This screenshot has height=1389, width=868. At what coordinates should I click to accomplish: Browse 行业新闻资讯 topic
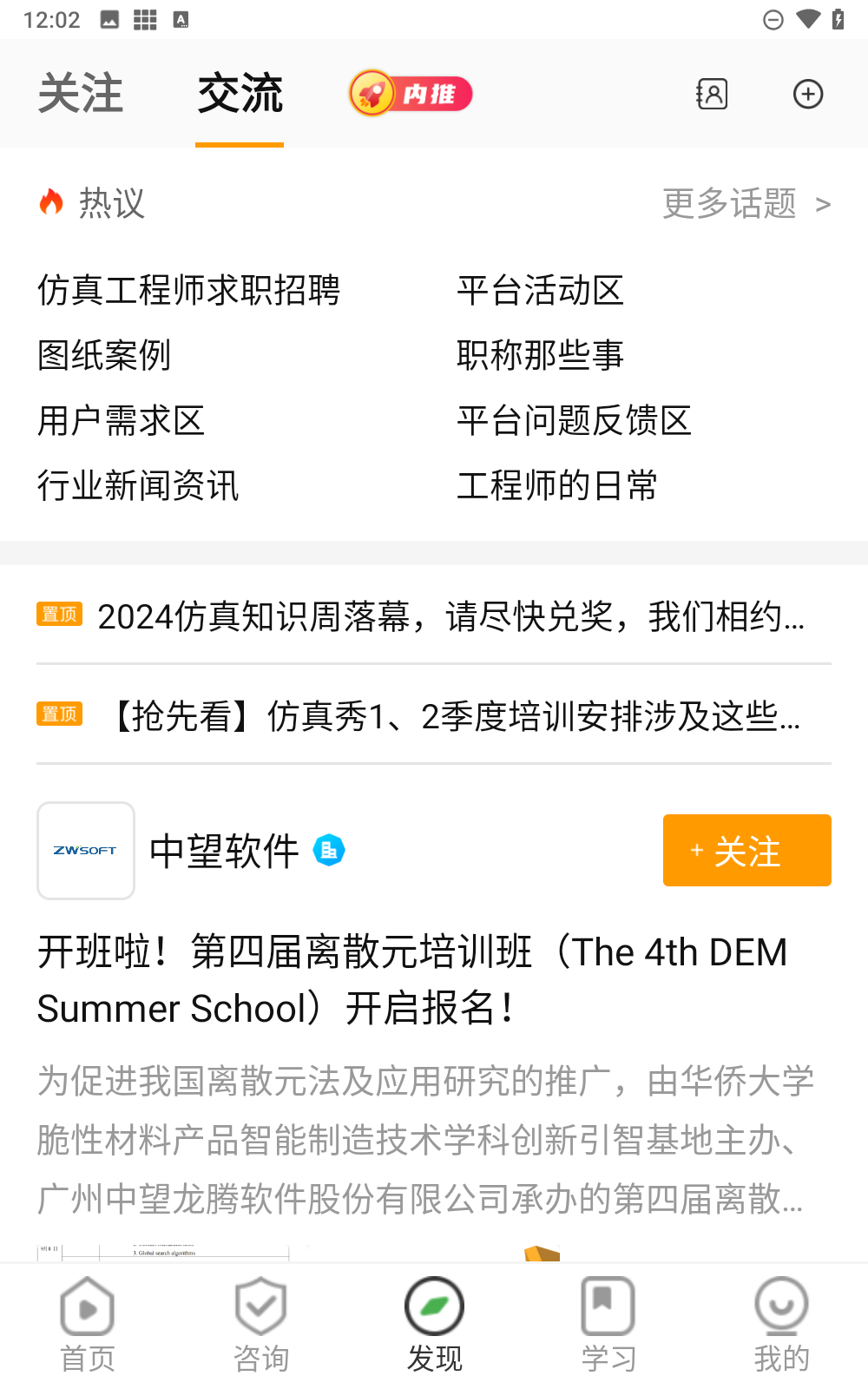click(x=138, y=485)
